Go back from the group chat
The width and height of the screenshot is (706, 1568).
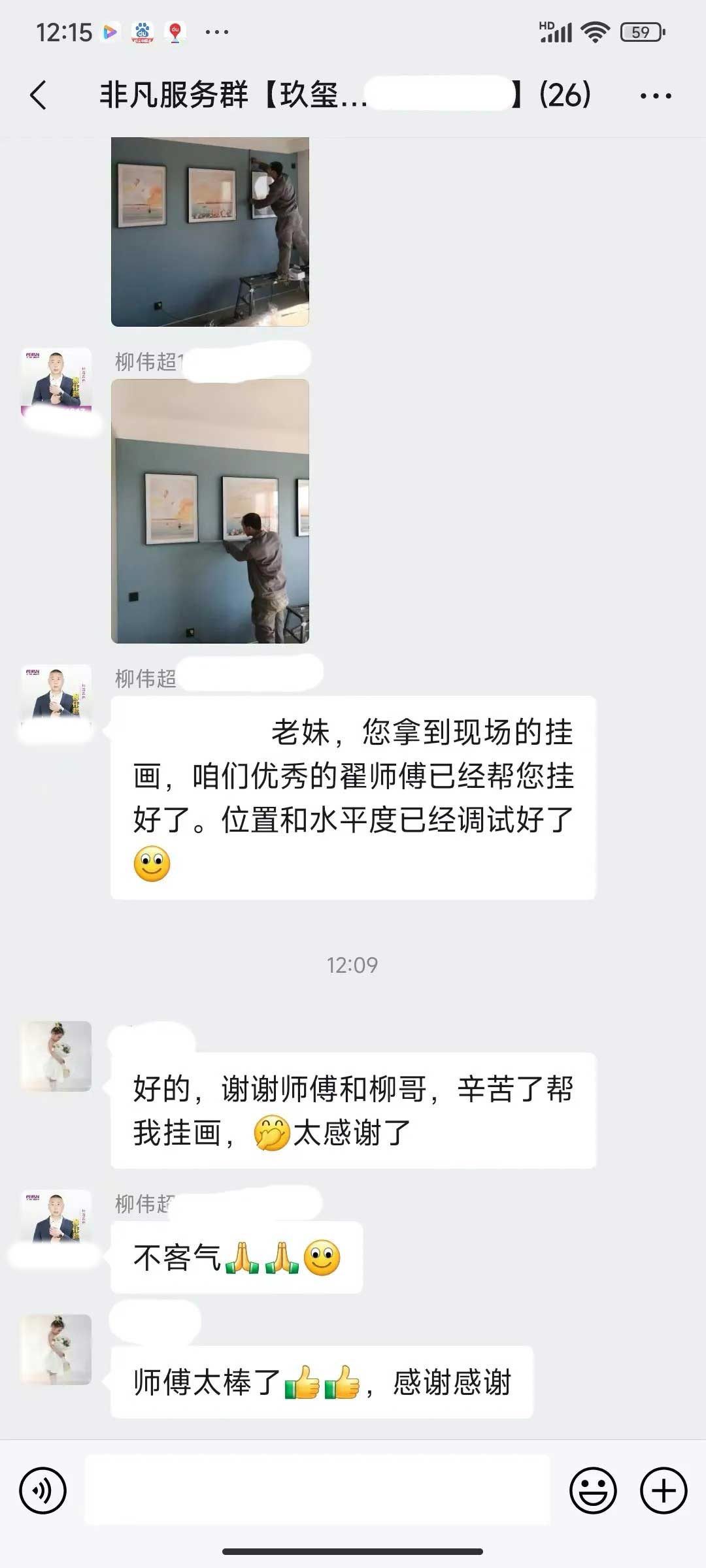point(39,95)
